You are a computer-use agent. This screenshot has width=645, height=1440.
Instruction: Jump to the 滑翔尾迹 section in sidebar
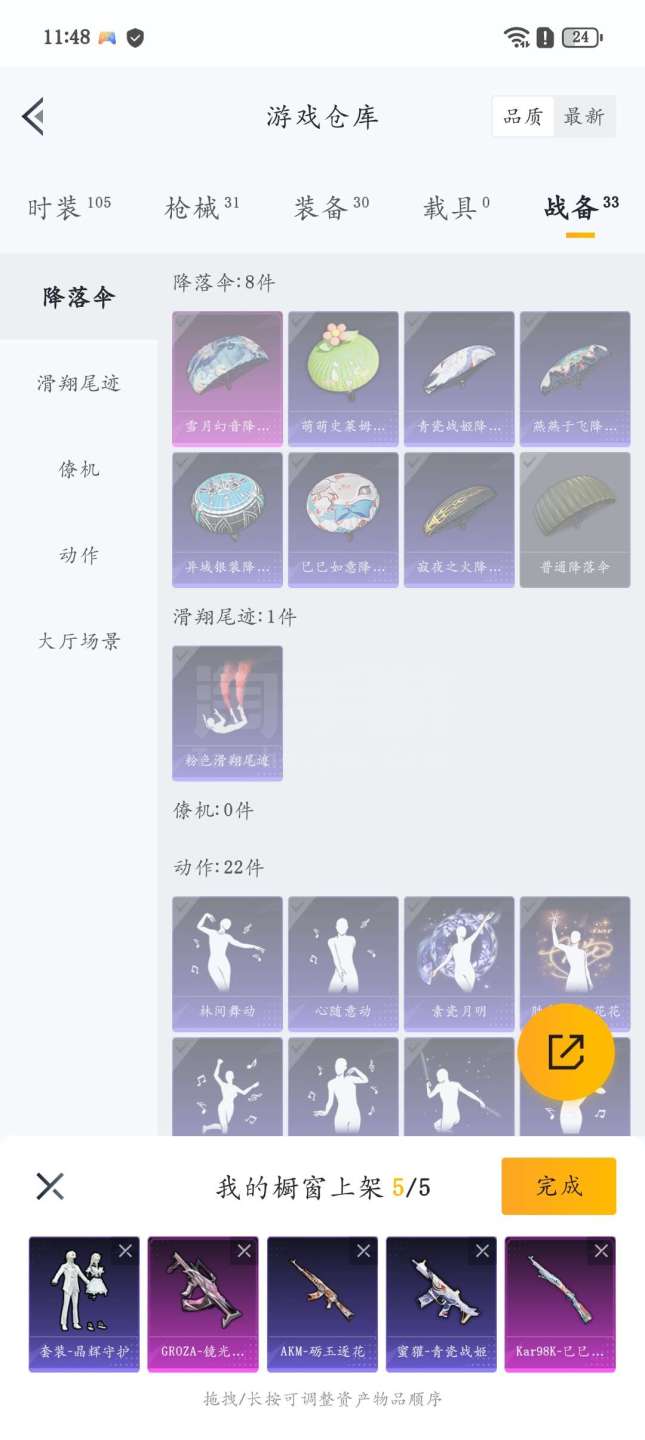coord(79,383)
